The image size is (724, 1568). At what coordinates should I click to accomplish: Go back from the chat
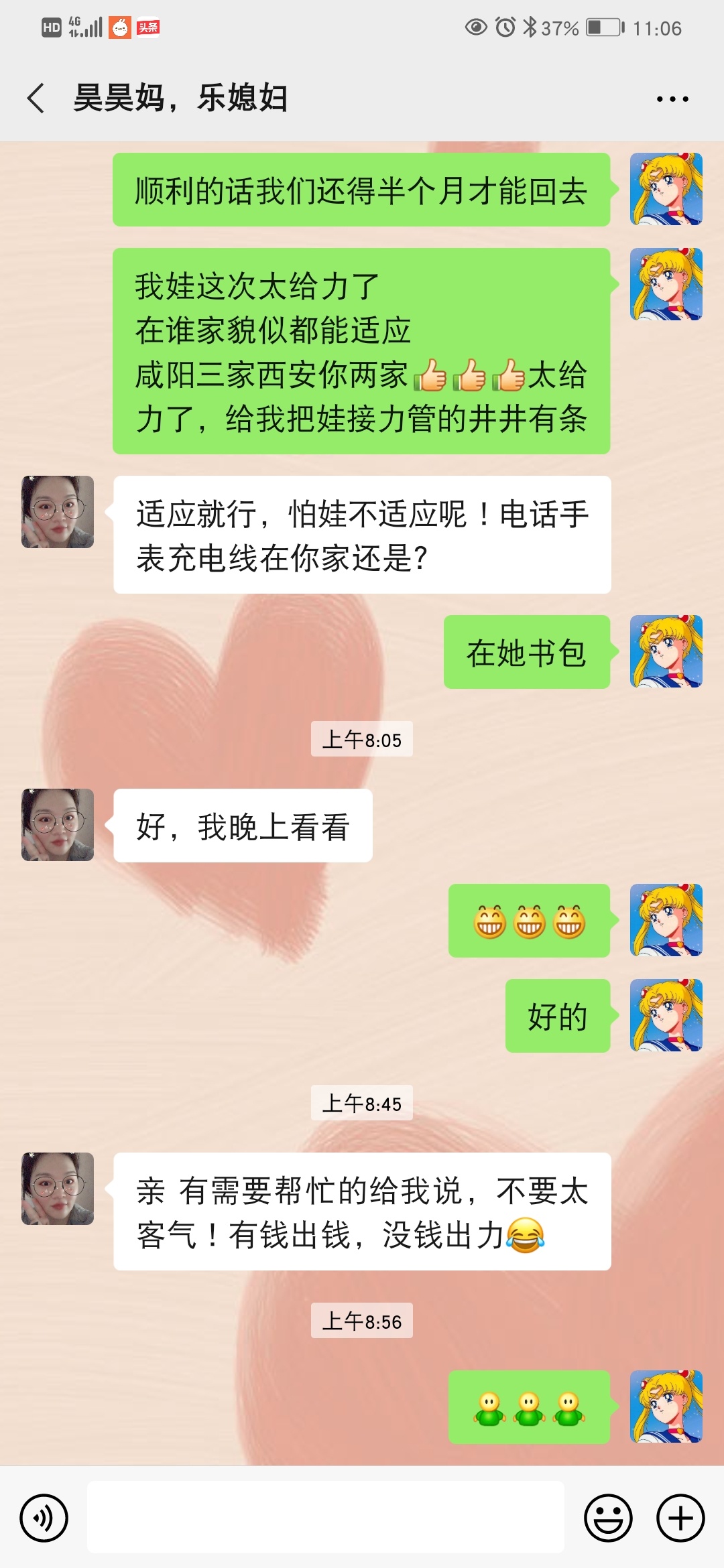[x=36, y=99]
